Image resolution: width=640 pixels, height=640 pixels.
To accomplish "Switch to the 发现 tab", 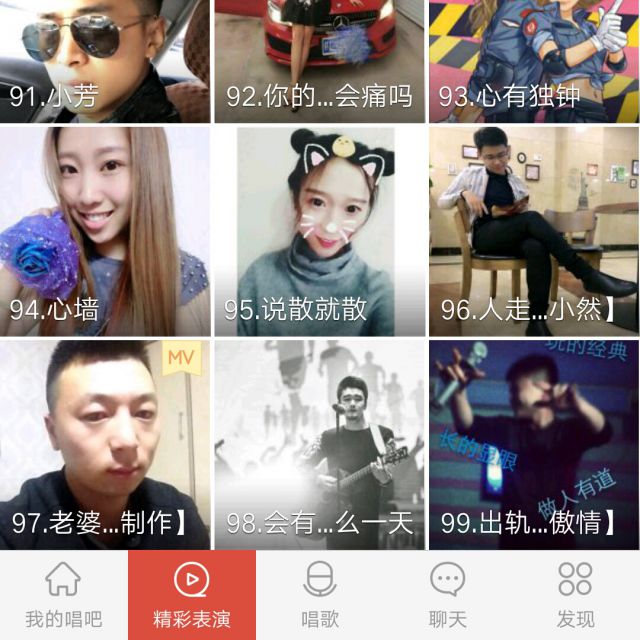I will (575, 595).
